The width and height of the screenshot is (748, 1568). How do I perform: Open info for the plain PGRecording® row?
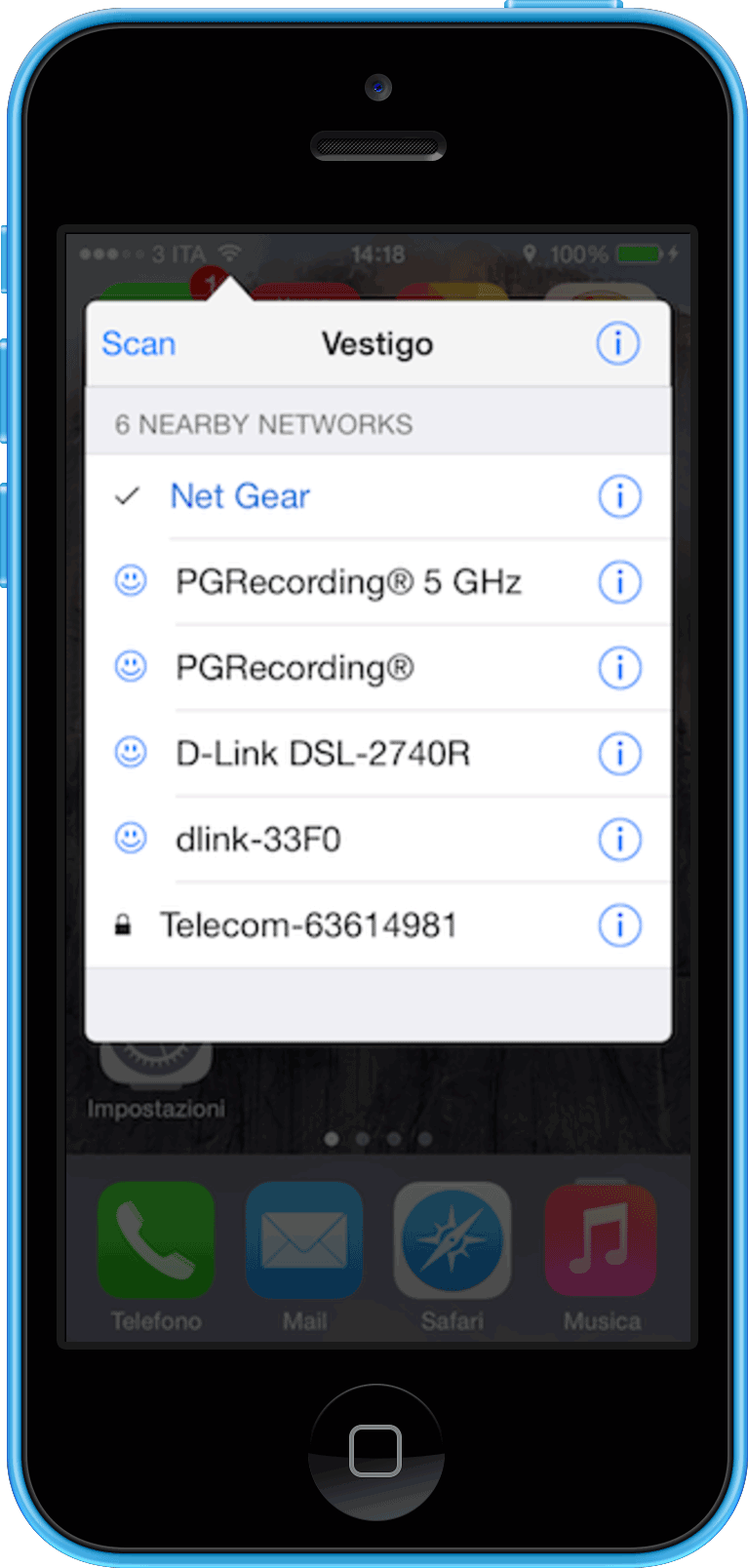pyautogui.click(x=619, y=668)
